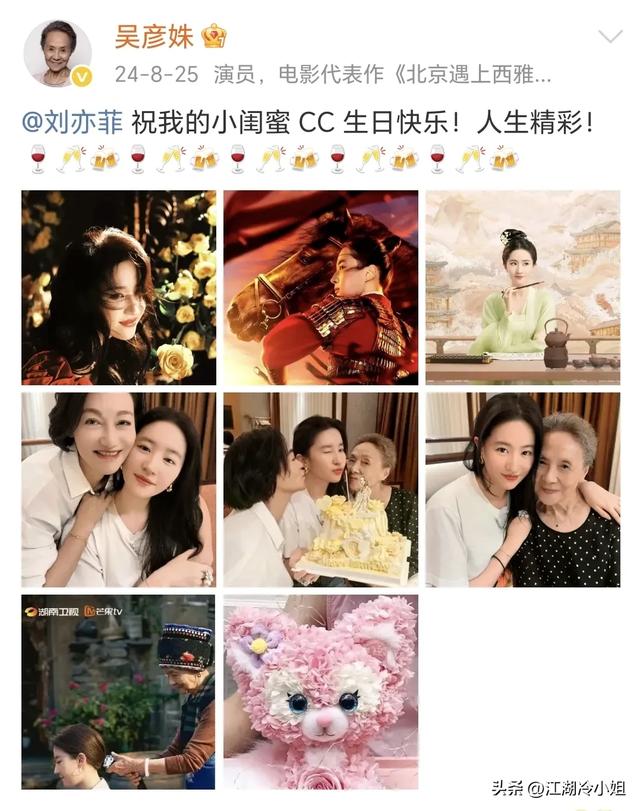Open the photo with yellow roses

[119, 287]
